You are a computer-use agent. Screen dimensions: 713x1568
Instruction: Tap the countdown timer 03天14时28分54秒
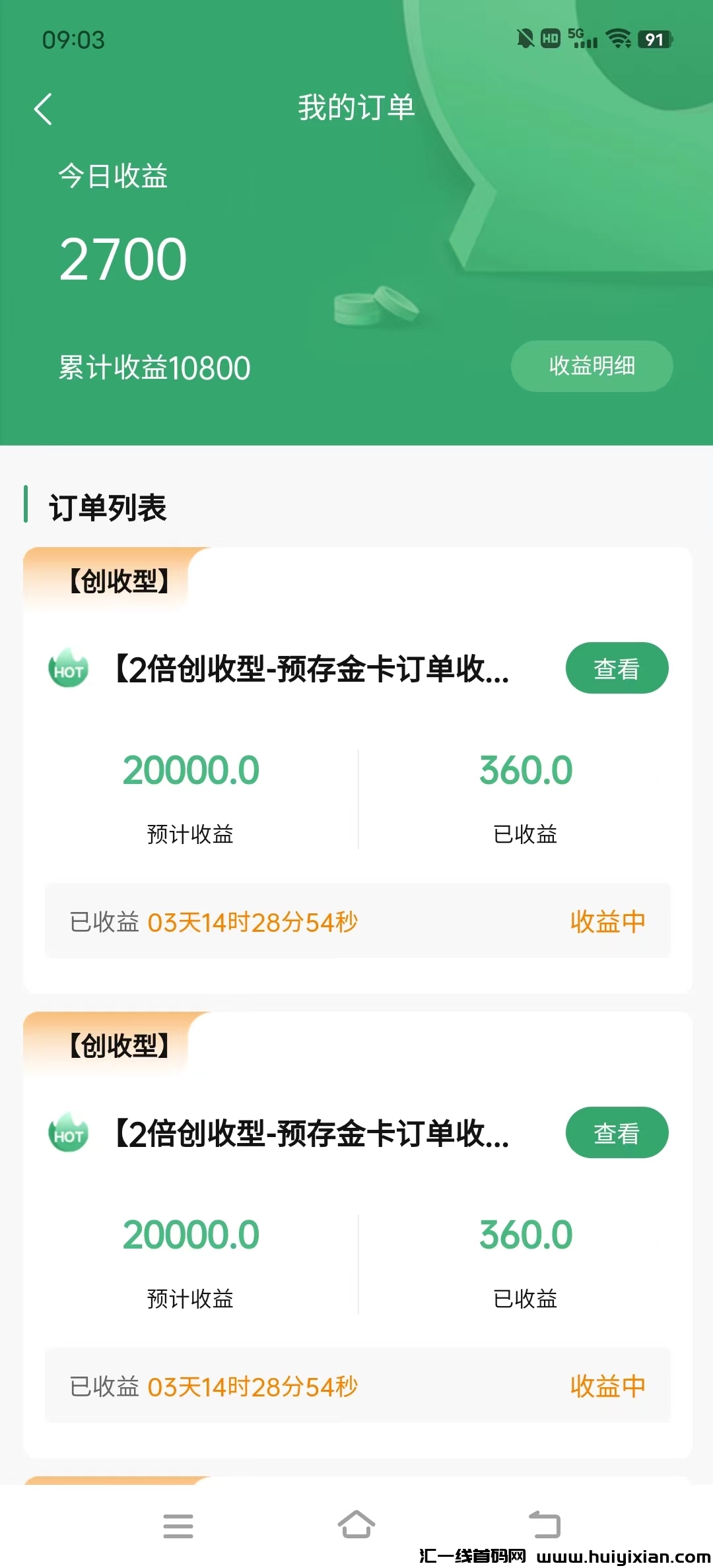coord(254,922)
